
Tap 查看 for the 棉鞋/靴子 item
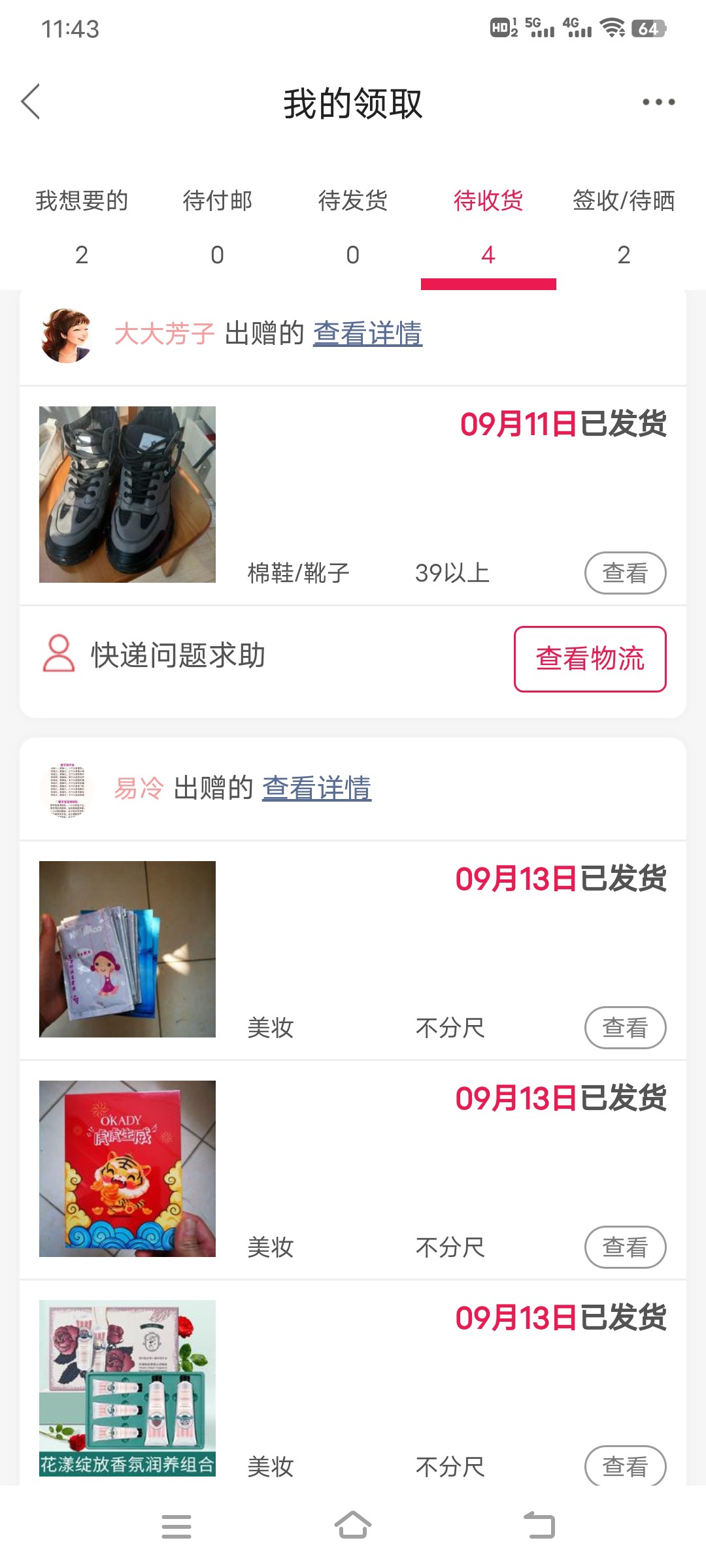point(625,573)
